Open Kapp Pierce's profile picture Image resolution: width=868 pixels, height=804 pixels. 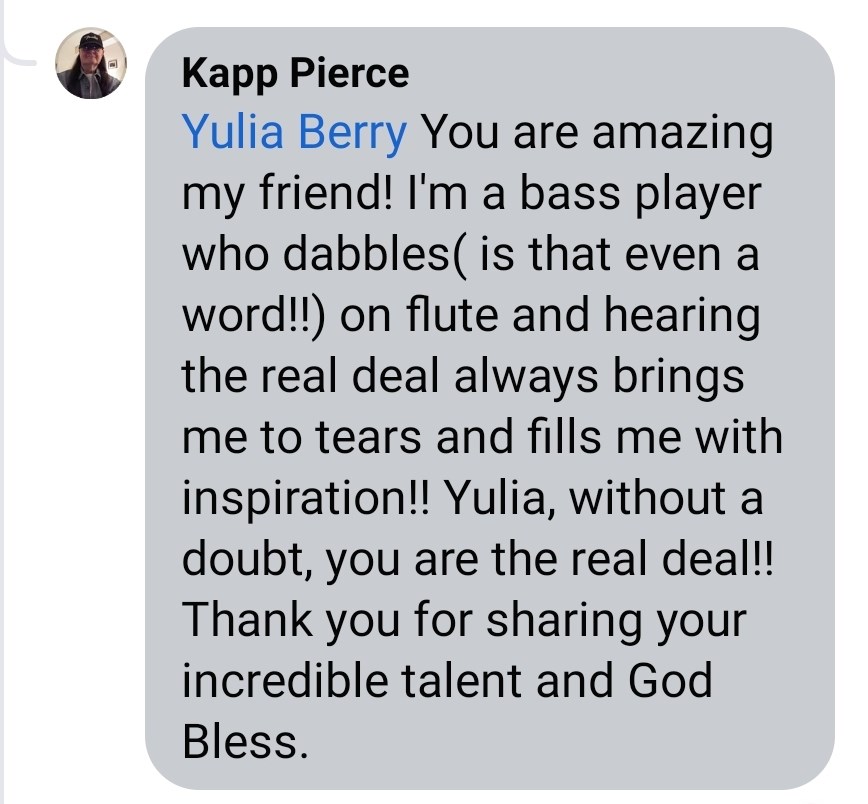coord(91,64)
